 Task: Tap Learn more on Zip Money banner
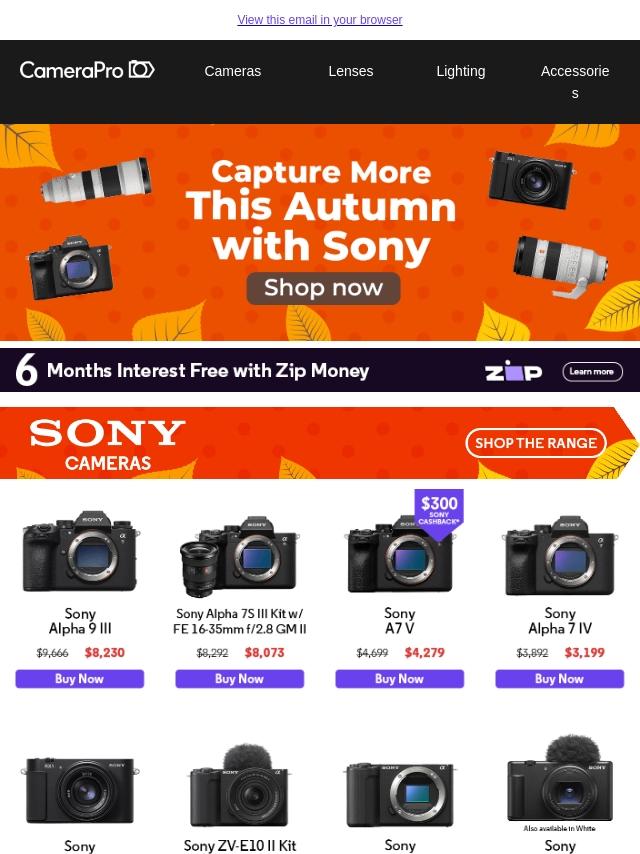coord(592,371)
